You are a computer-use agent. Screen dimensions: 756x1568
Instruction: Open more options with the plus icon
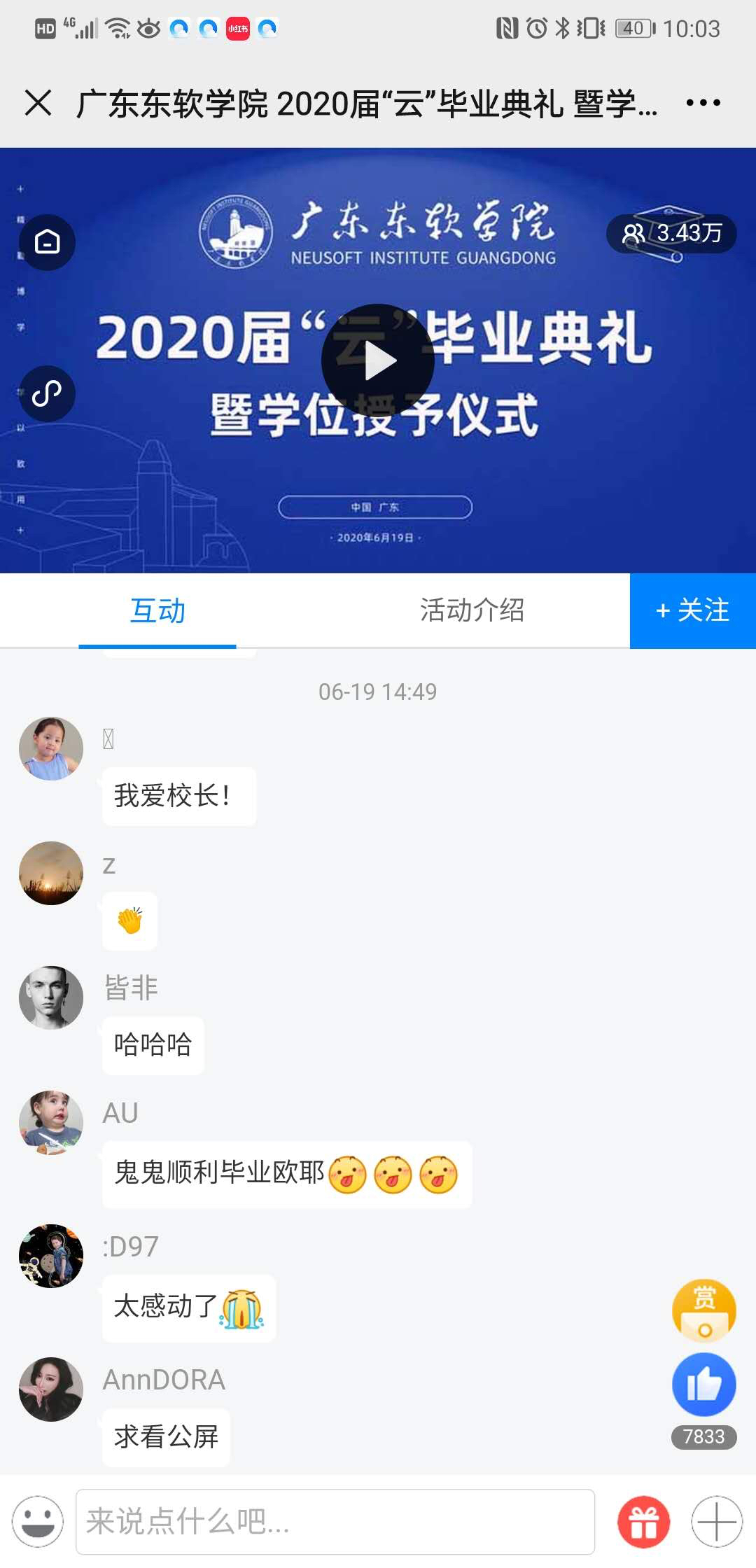pos(716,1522)
